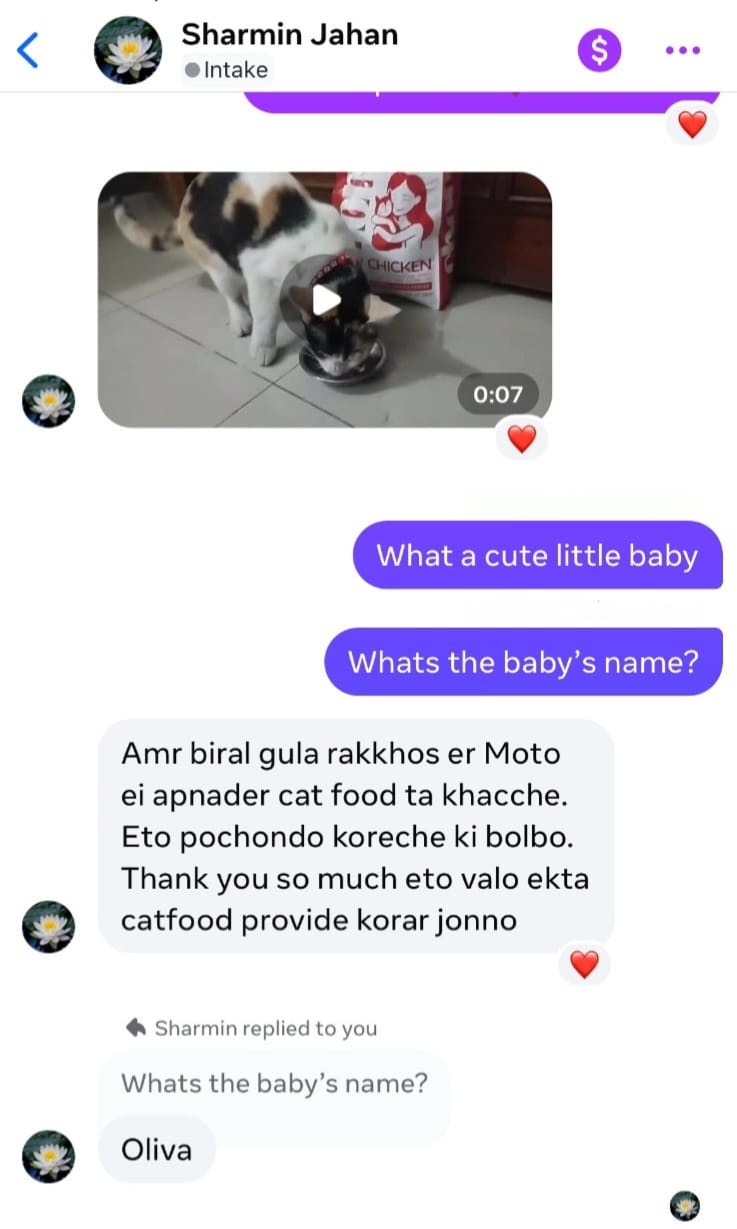Viewport: 737px width, 1229px height.
Task: Go back to the chat list
Action: [x=29, y=49]
